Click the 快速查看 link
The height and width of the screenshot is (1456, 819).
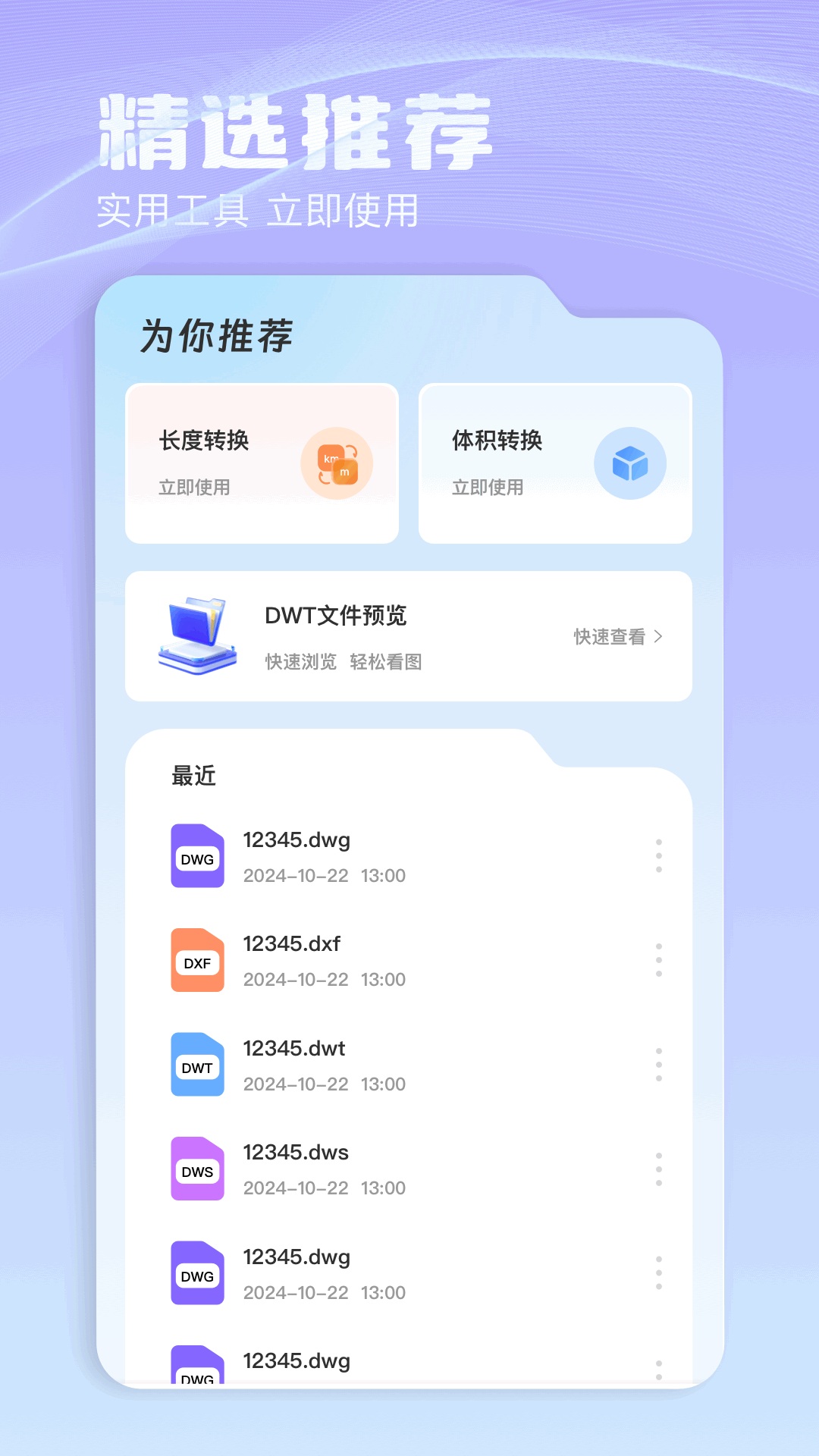[610, 637]
